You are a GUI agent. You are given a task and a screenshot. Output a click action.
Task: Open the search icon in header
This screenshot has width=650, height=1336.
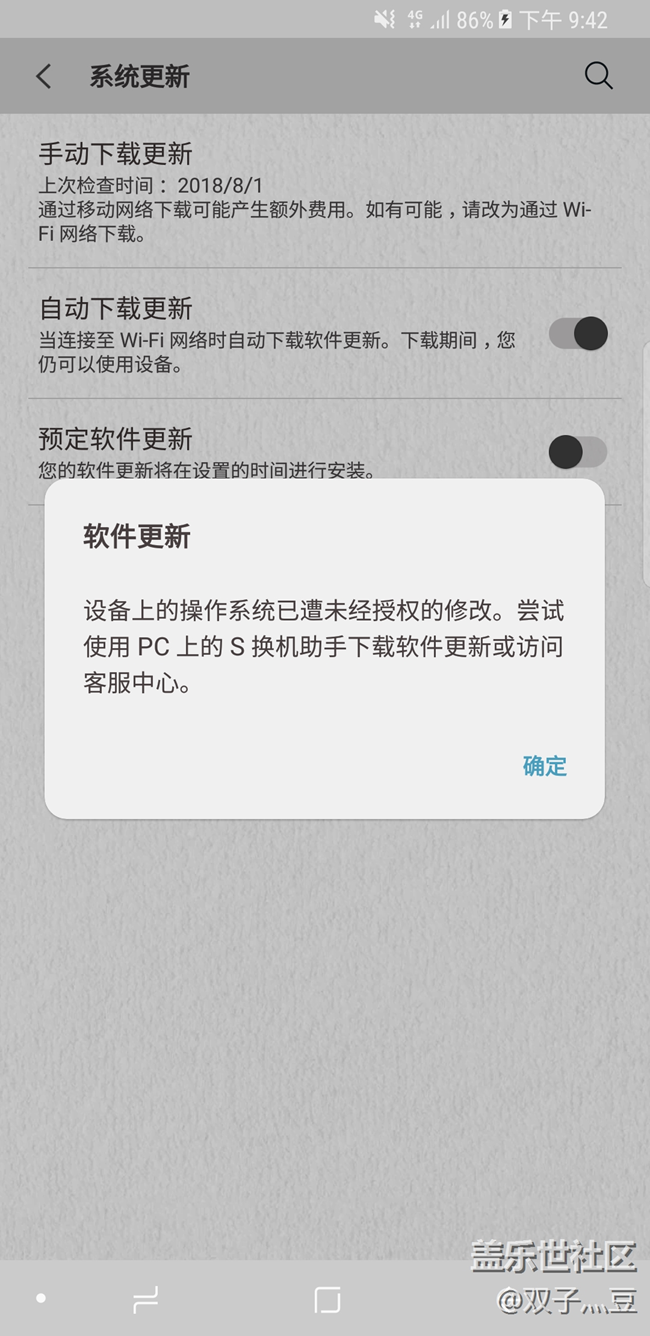point(598,76)
